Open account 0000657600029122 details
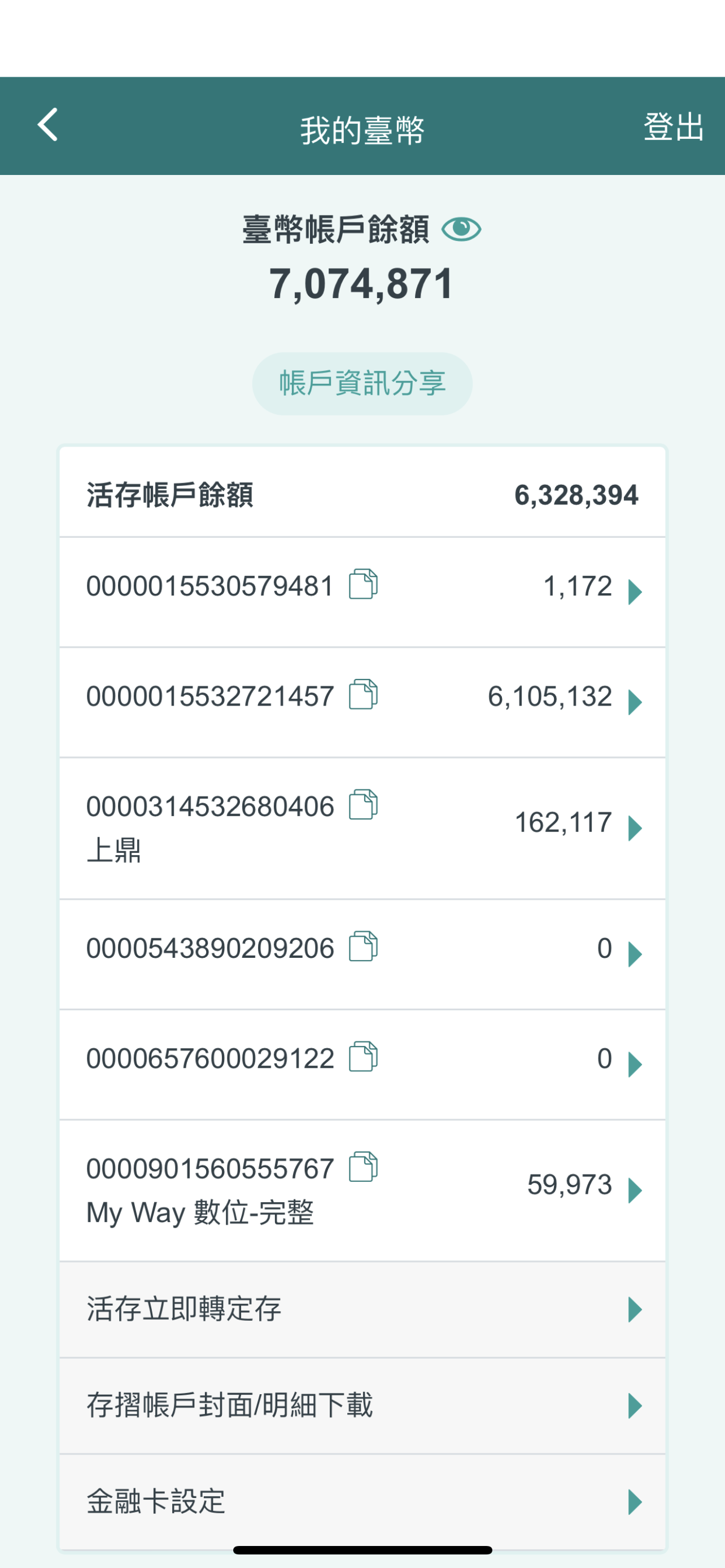The height and width of the screenshot is (1568, 725). 634,1064
